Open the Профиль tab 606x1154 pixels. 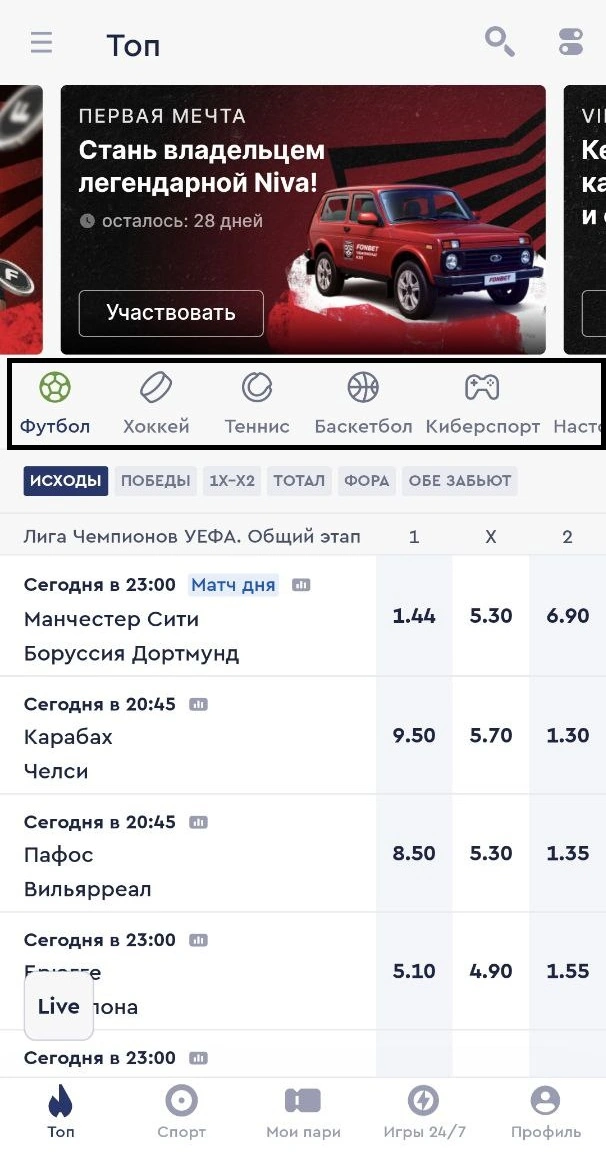point(545,1112)
